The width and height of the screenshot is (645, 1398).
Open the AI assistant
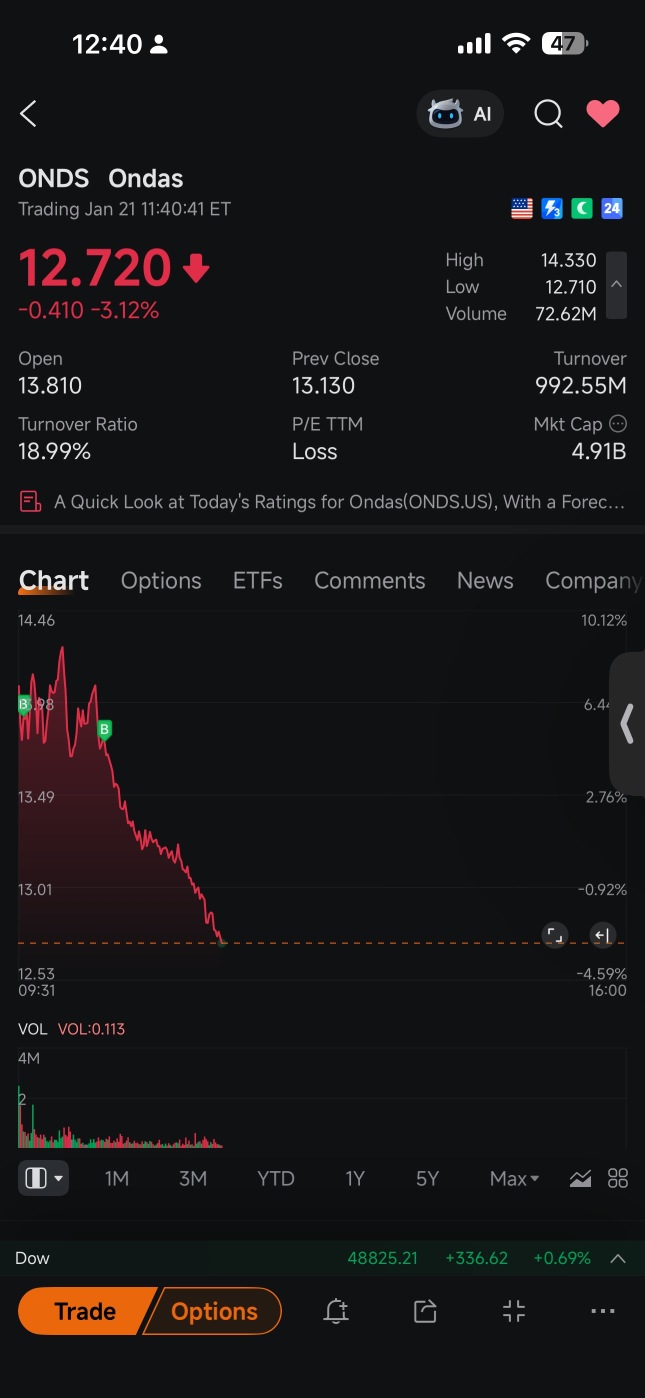(x=460, y=114)
